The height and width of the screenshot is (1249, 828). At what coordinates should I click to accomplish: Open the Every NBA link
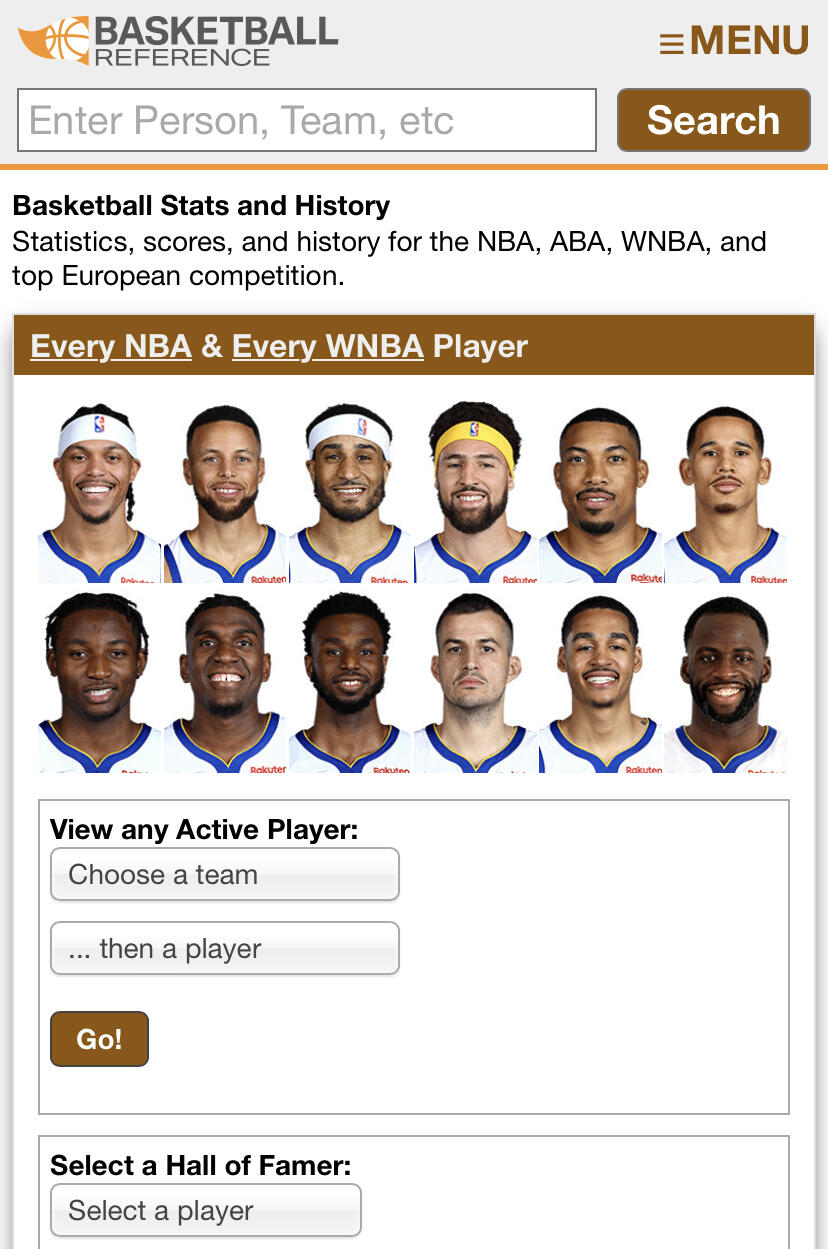click(111, 346)
